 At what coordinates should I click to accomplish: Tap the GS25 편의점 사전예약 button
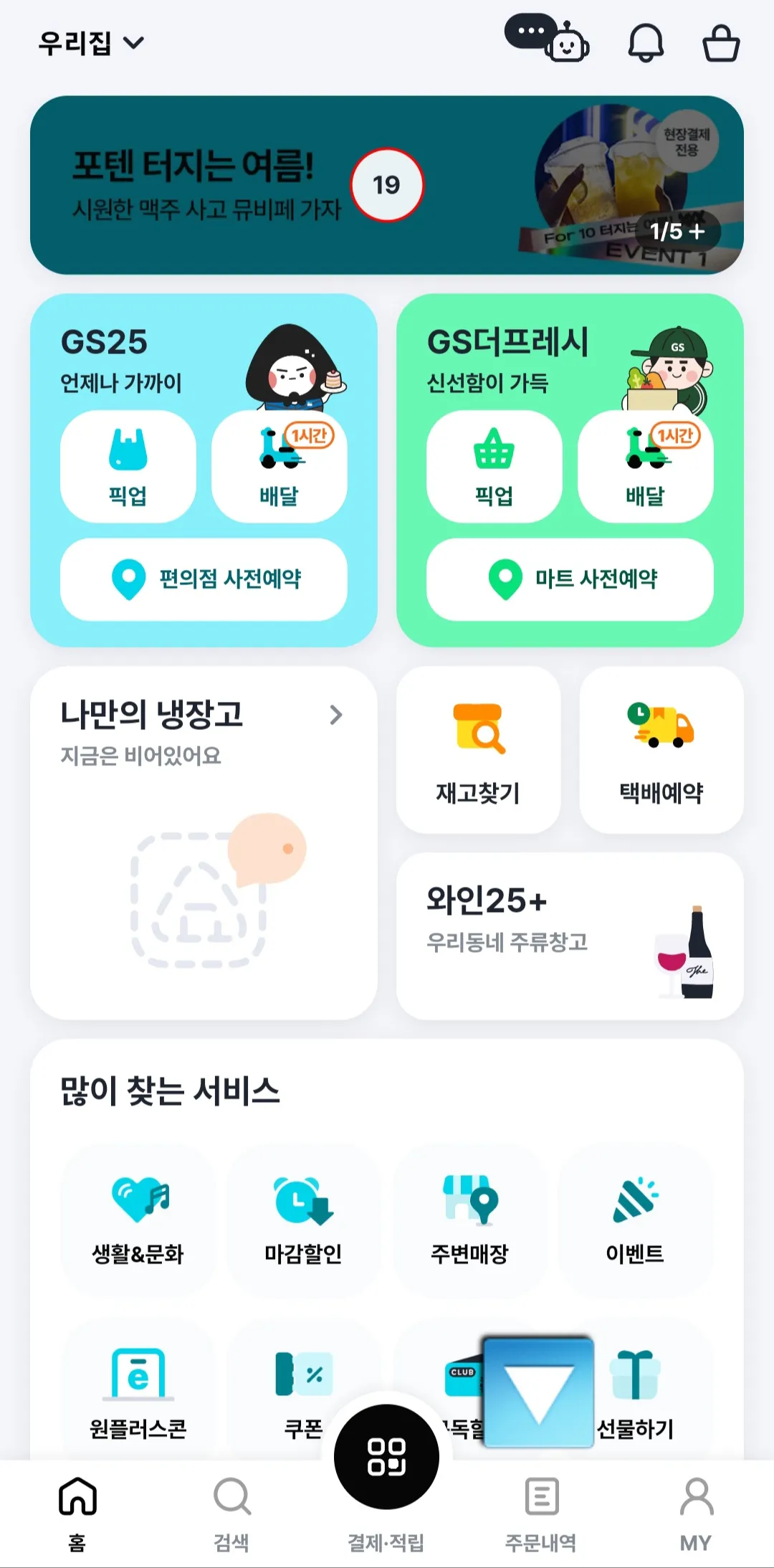pyautogui.click(x=204, y=578)
